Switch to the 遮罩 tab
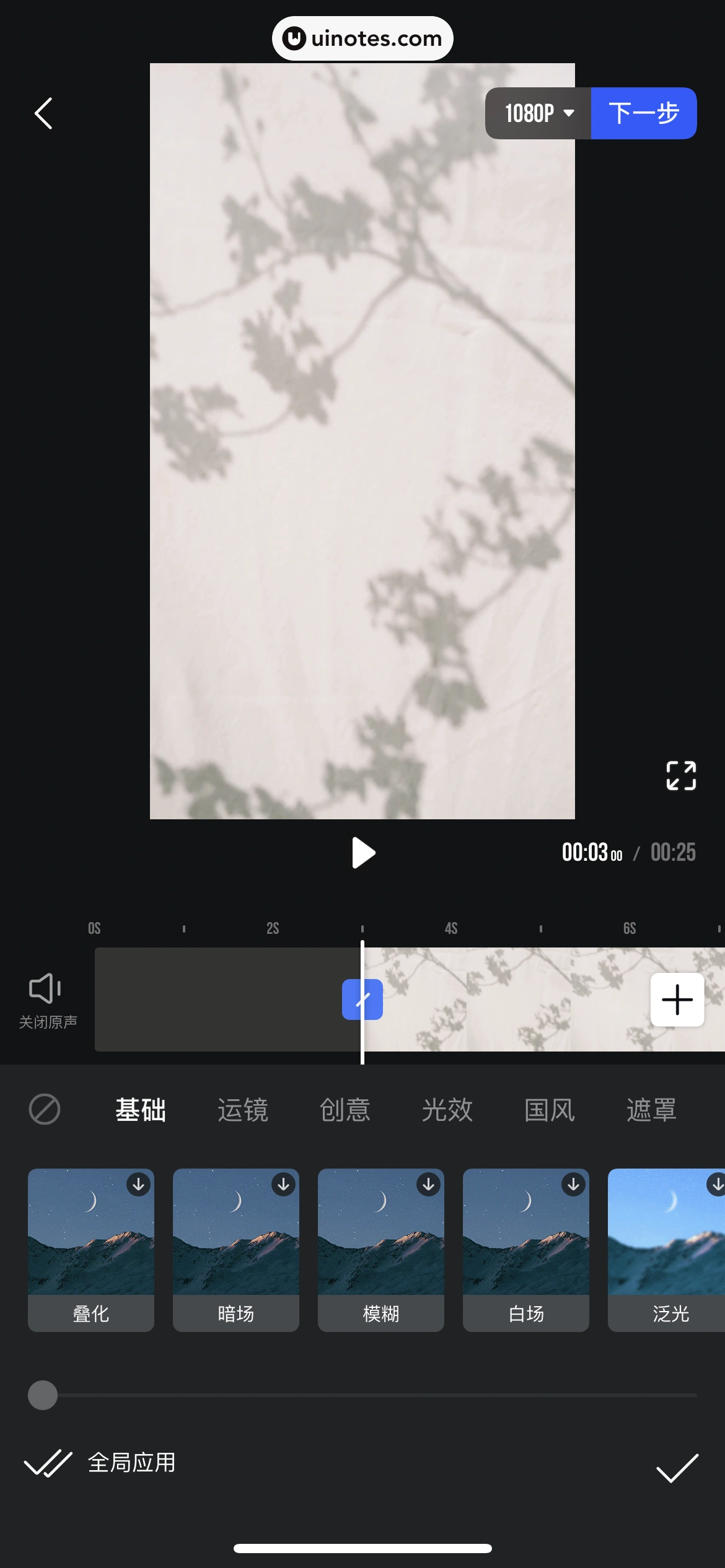 coord(652,1110)
